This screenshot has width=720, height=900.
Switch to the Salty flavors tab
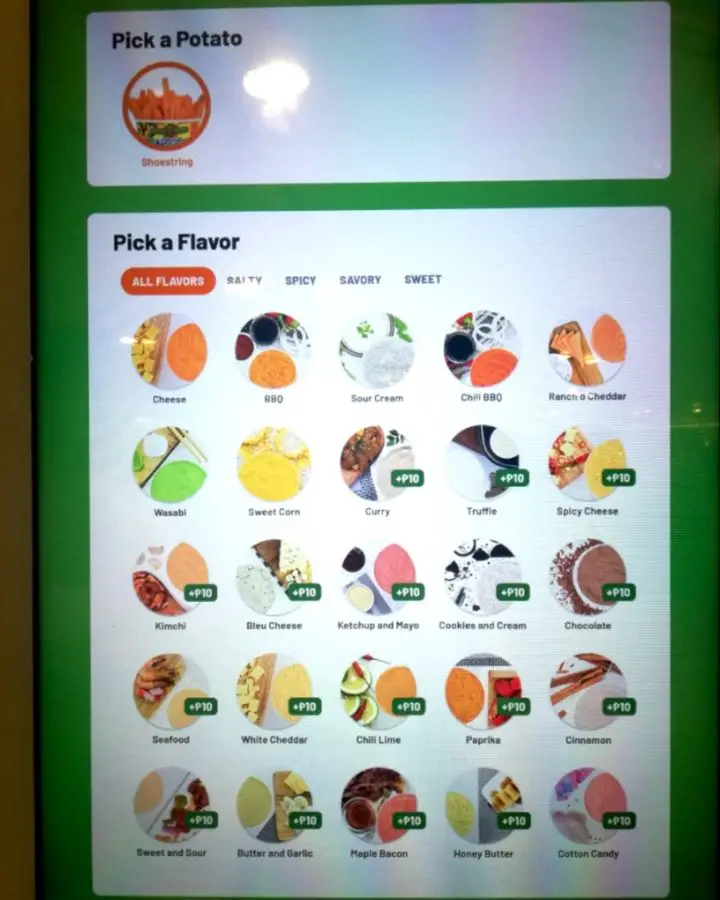(244, 281)
